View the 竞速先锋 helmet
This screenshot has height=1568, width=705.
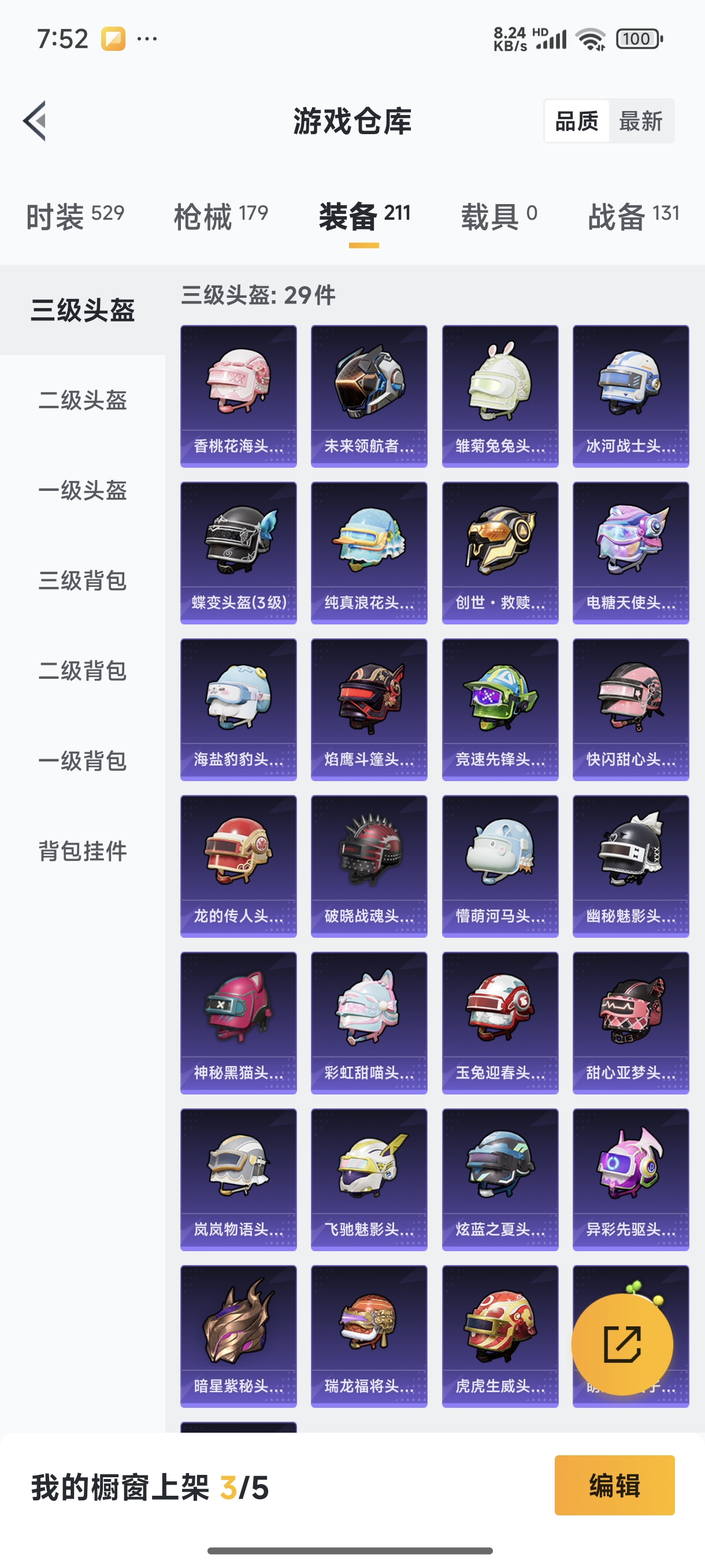(500, 709)
